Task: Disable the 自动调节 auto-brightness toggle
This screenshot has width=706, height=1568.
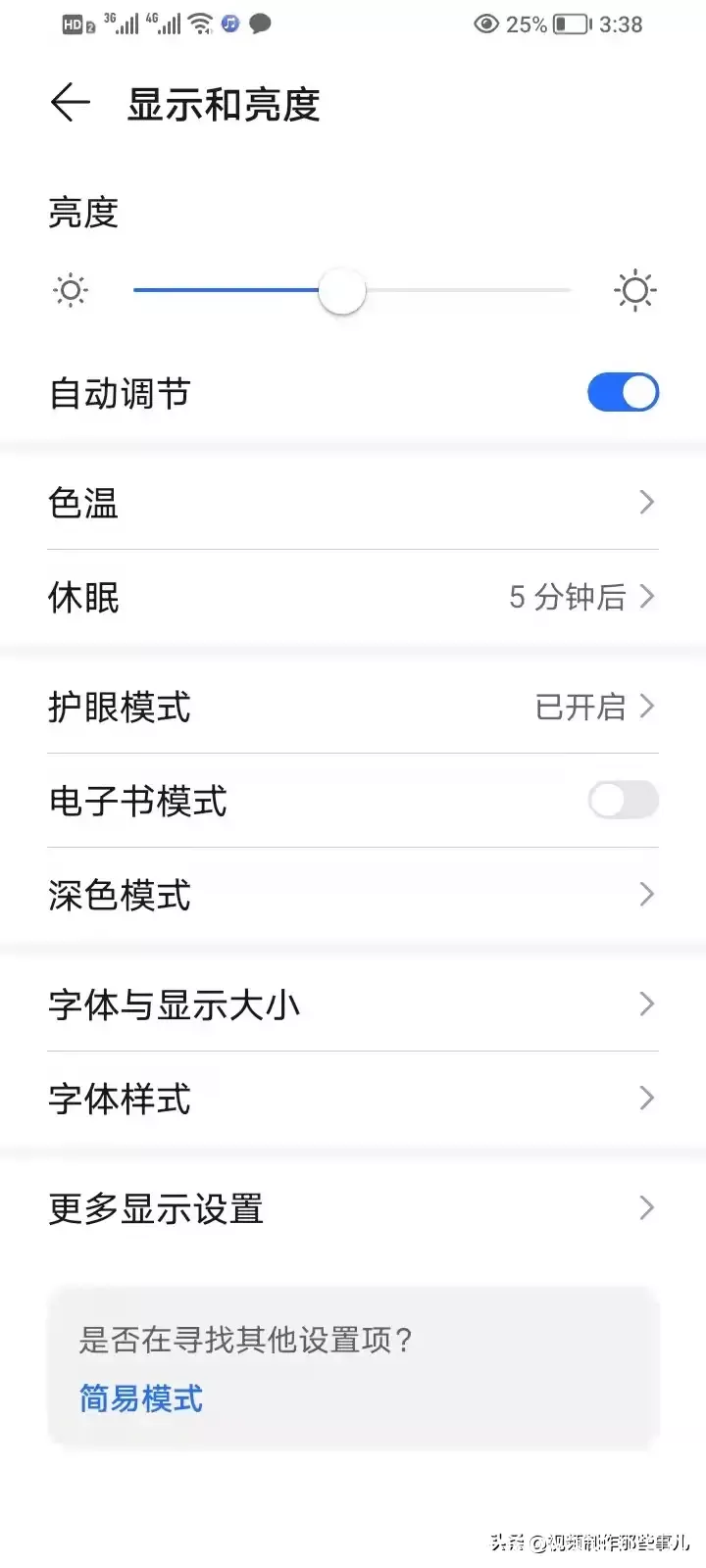Action: coord(622,392)
